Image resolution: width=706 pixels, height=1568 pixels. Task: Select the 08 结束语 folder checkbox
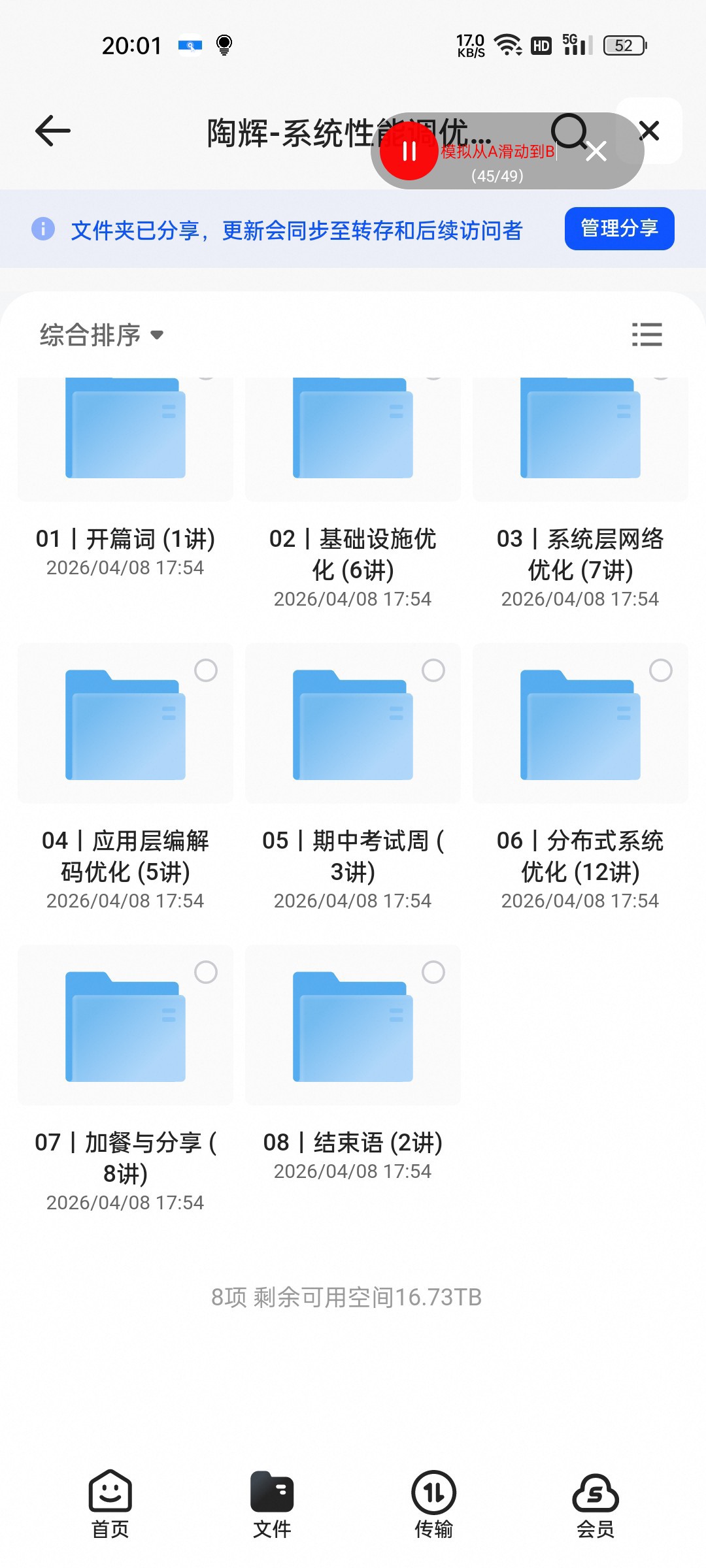click(x=433, y=972)
